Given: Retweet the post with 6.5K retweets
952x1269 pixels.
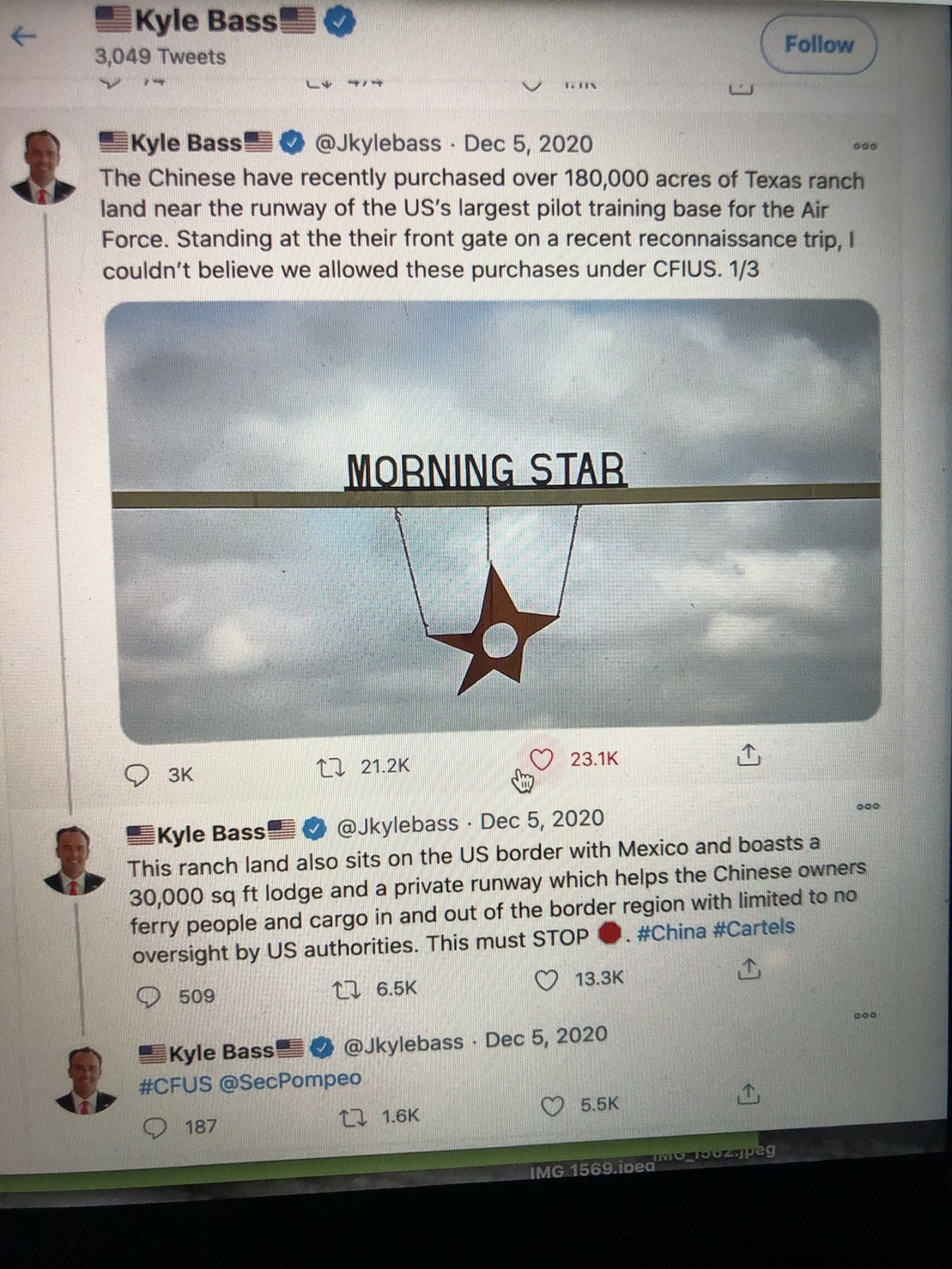Looking at the screenshot, I should pyautogui.click(x=346, y=990).
